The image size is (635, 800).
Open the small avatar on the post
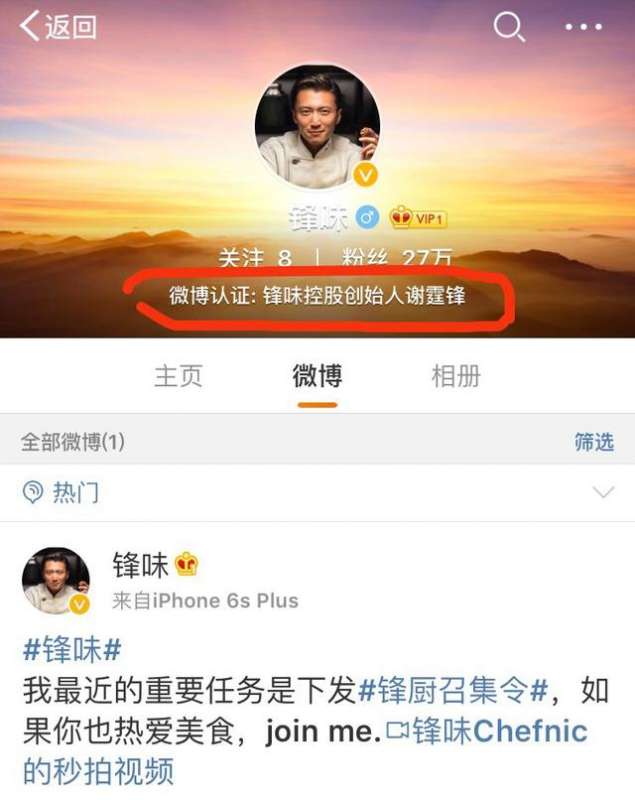pos(56,580)
